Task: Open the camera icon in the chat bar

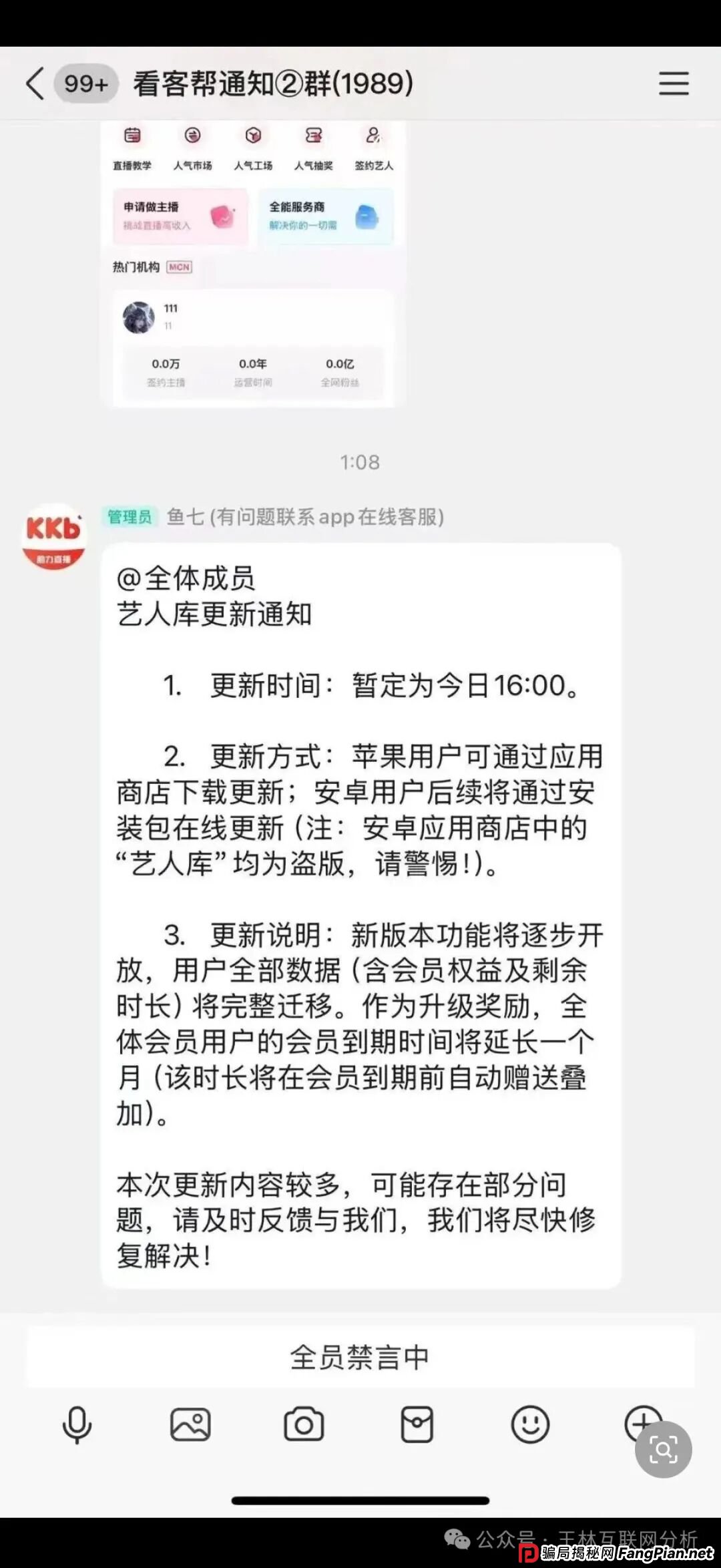Action: (x=304, y=1425)
